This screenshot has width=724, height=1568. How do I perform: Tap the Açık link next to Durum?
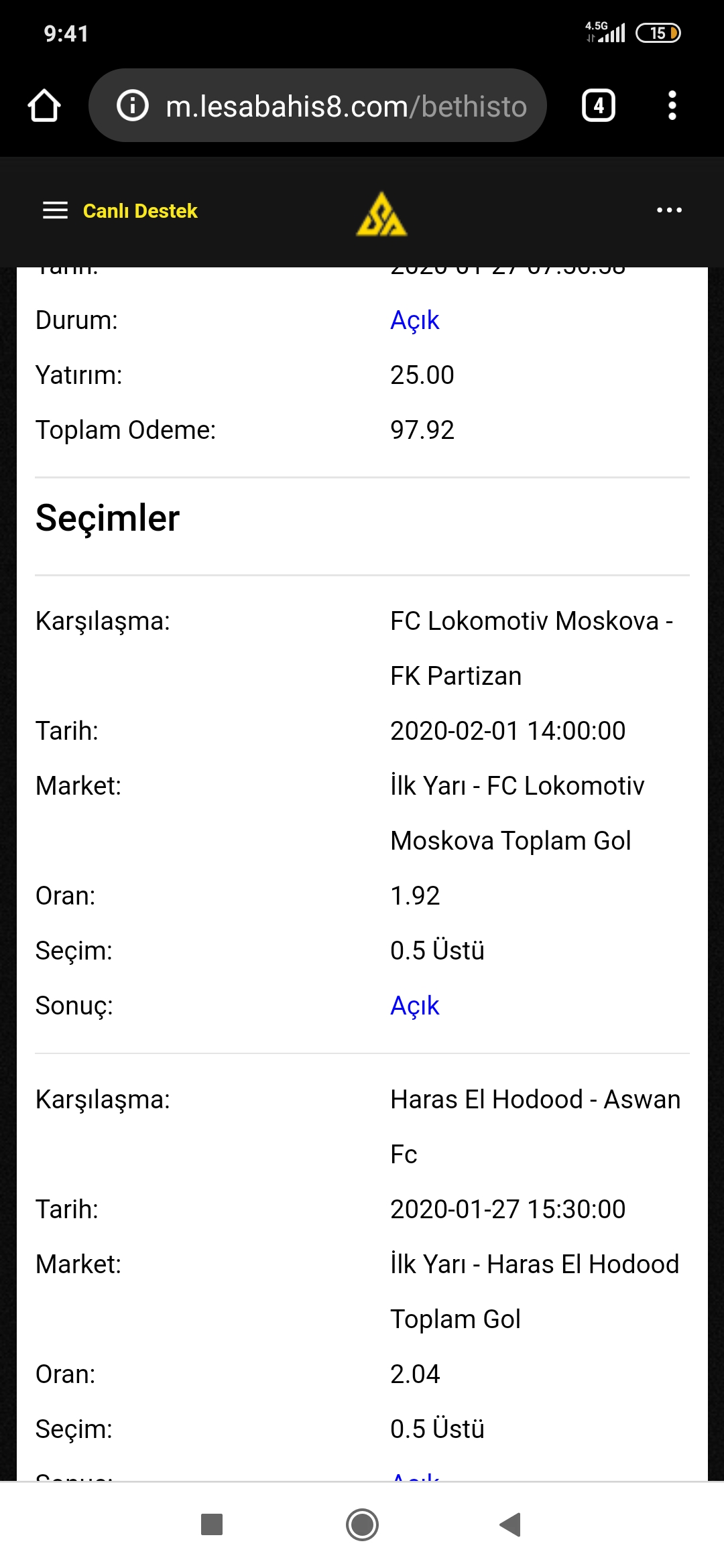(415, 321)
